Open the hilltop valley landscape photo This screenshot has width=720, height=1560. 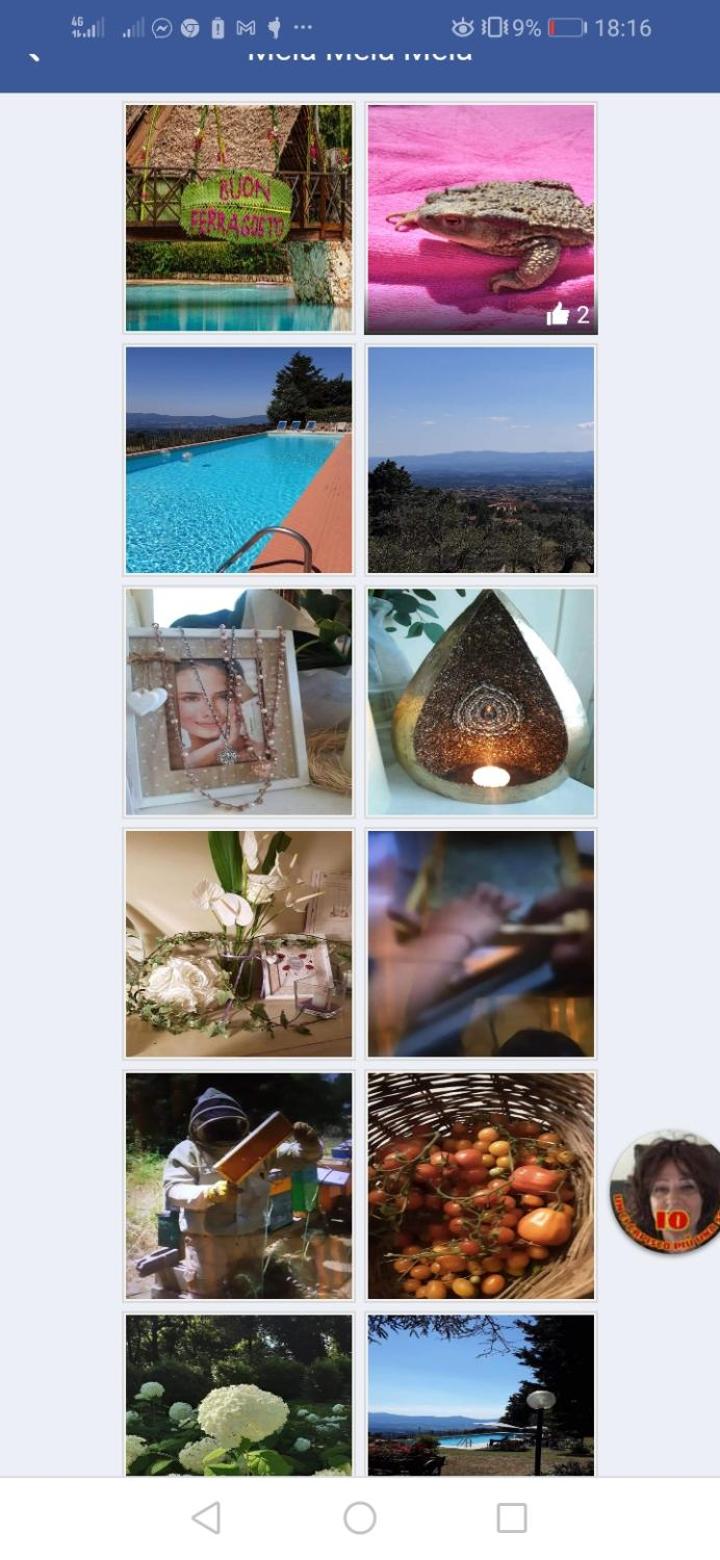[x=481, y=460]
